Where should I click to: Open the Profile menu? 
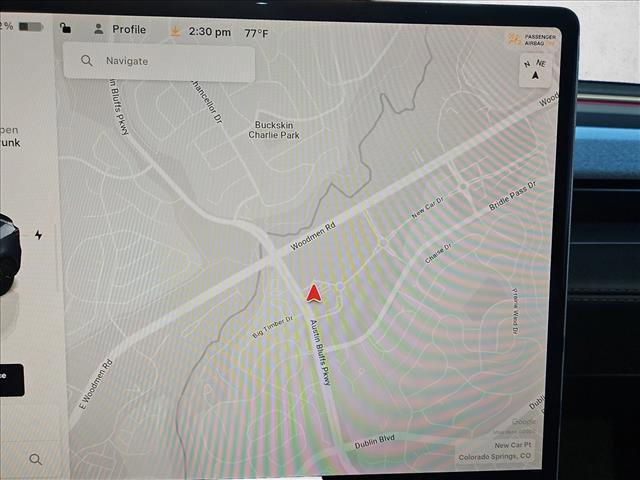[118, 30]
